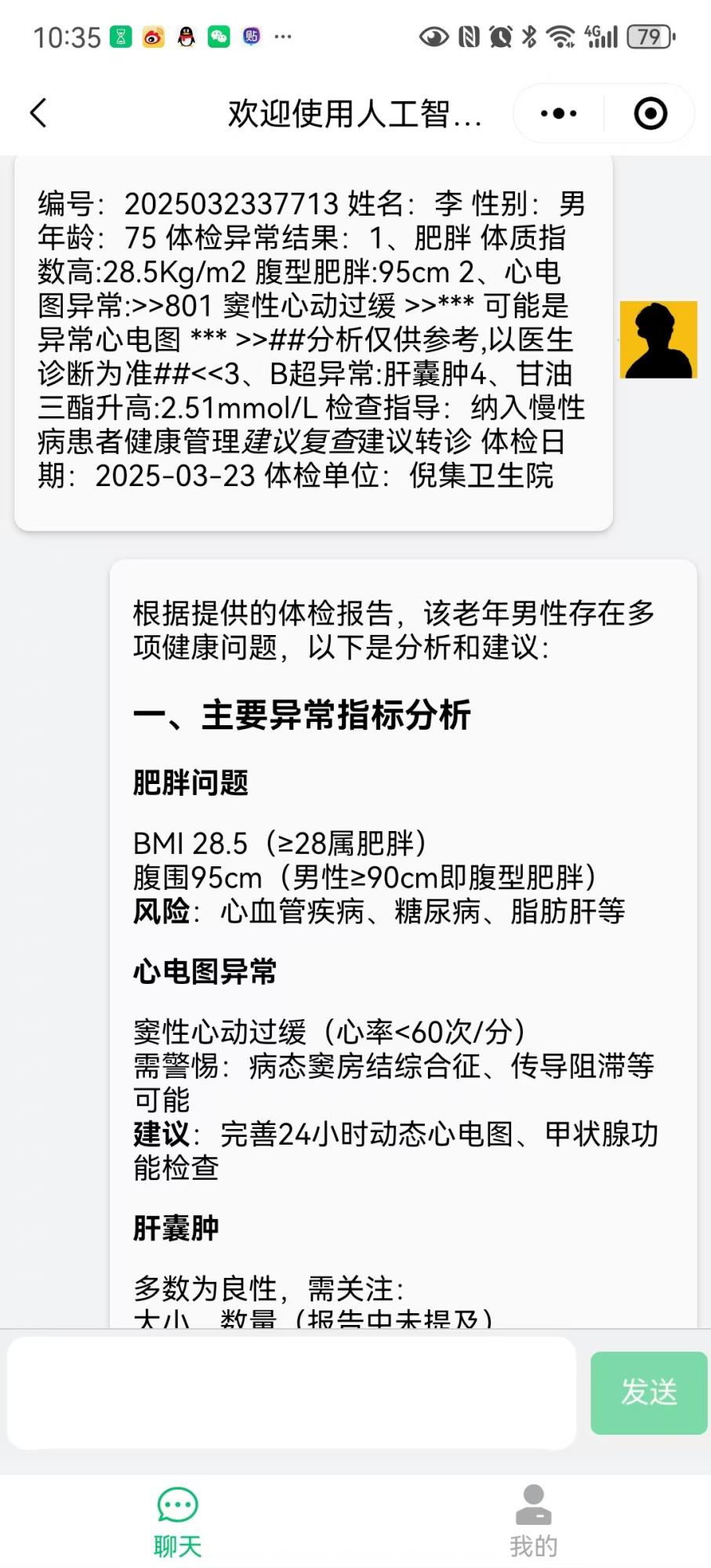The width and height of the screenshot is (711, 1568).
Task: Tap the 发送 send button
Action: coord(648,1392)
